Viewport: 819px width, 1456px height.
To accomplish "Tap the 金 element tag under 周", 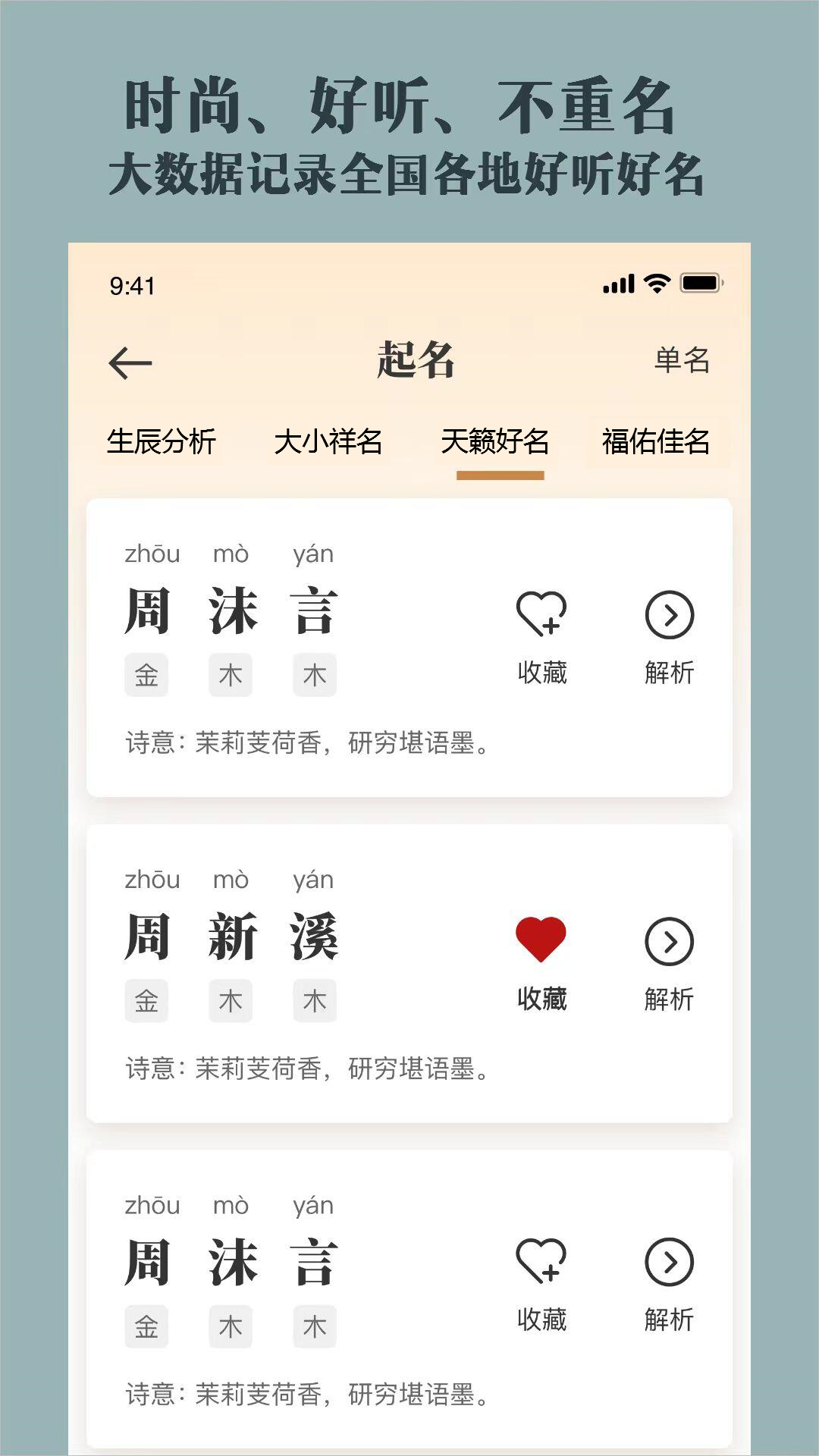I will (146, 674).
